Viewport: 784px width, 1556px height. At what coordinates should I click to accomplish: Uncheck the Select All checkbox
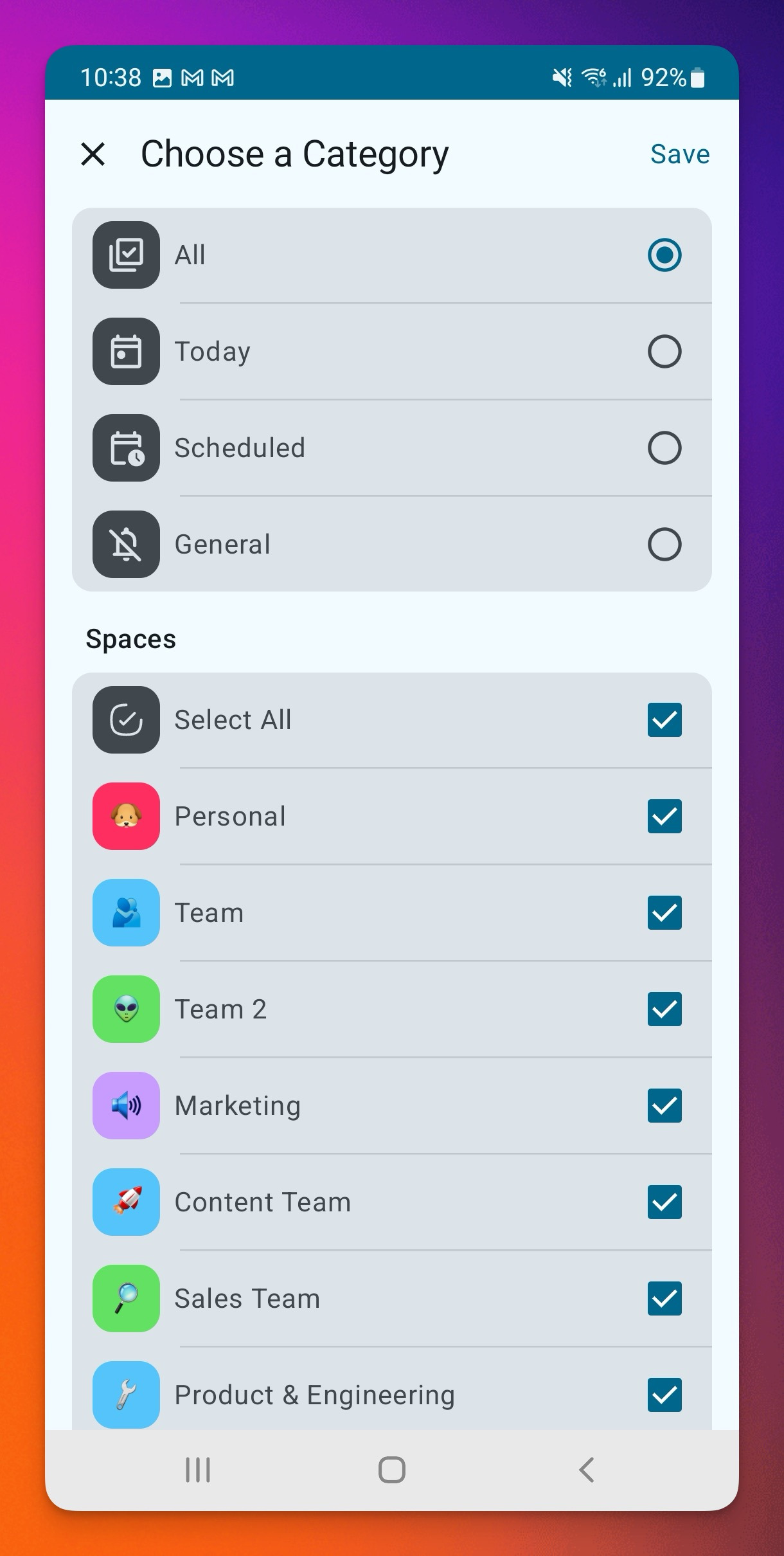click(664, 719)
